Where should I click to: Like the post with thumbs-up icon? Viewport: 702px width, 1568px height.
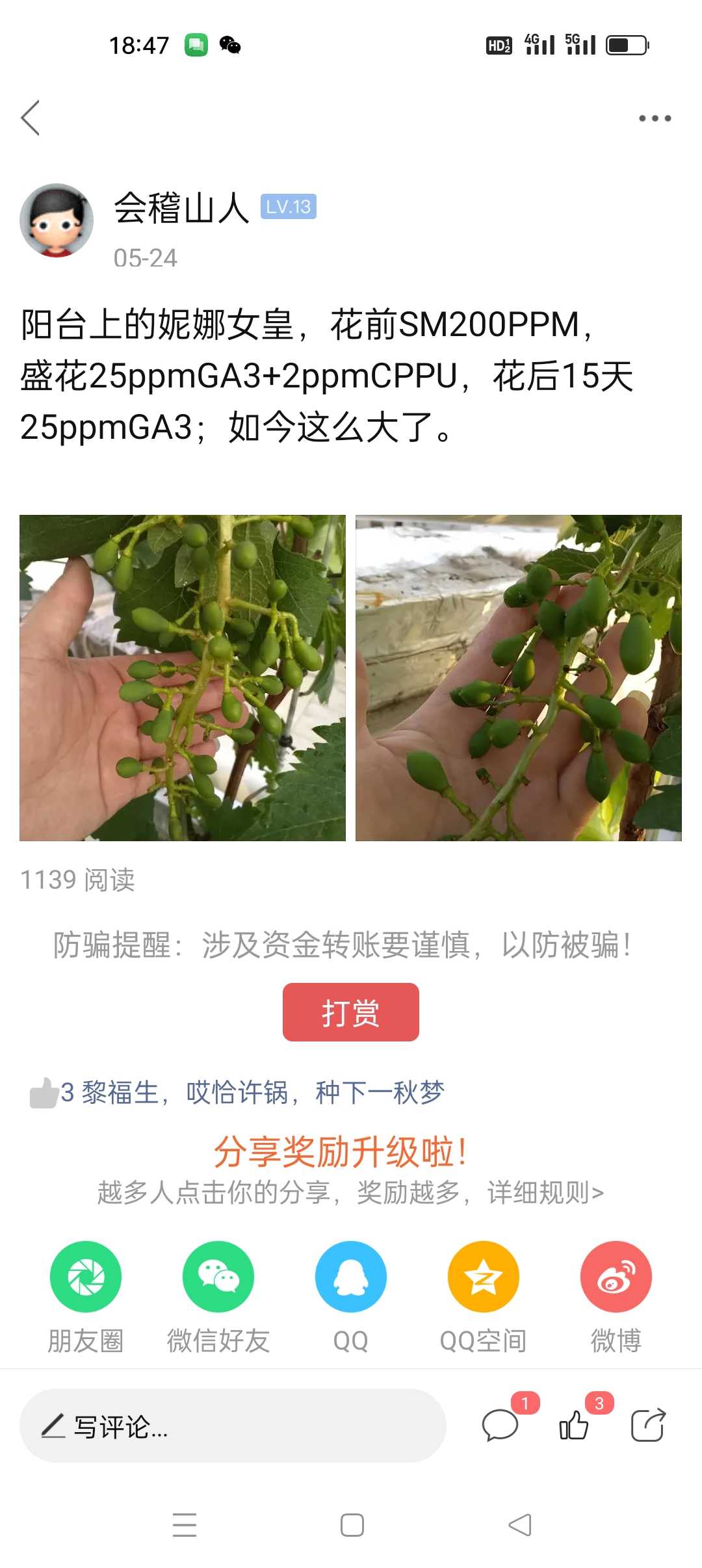575,1425
